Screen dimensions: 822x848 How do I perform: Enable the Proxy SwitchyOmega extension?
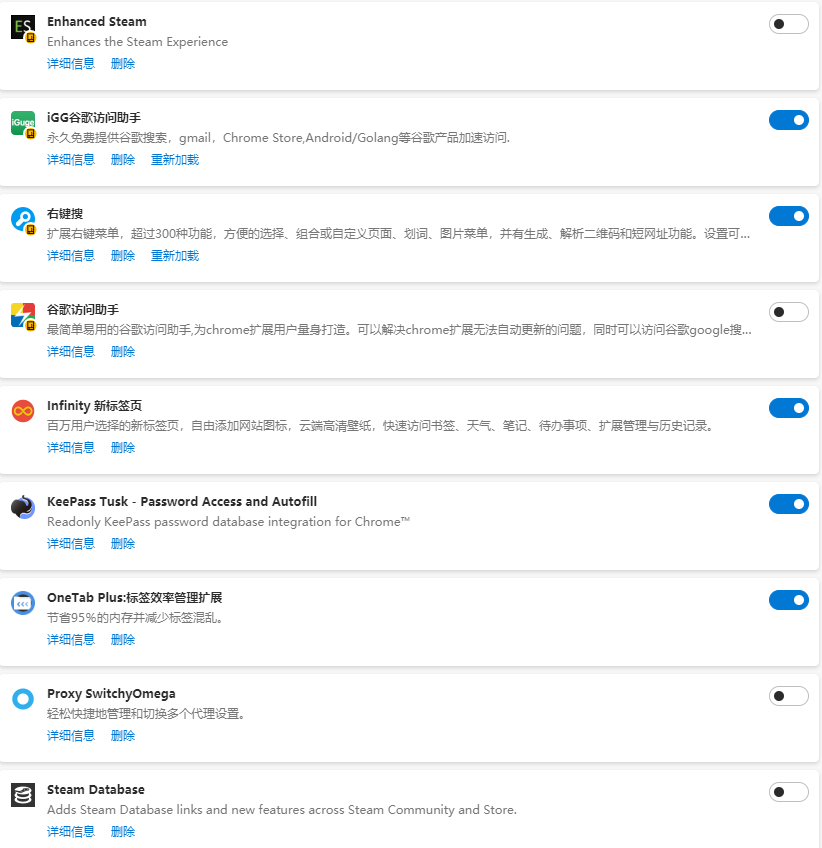coord(788,696)
